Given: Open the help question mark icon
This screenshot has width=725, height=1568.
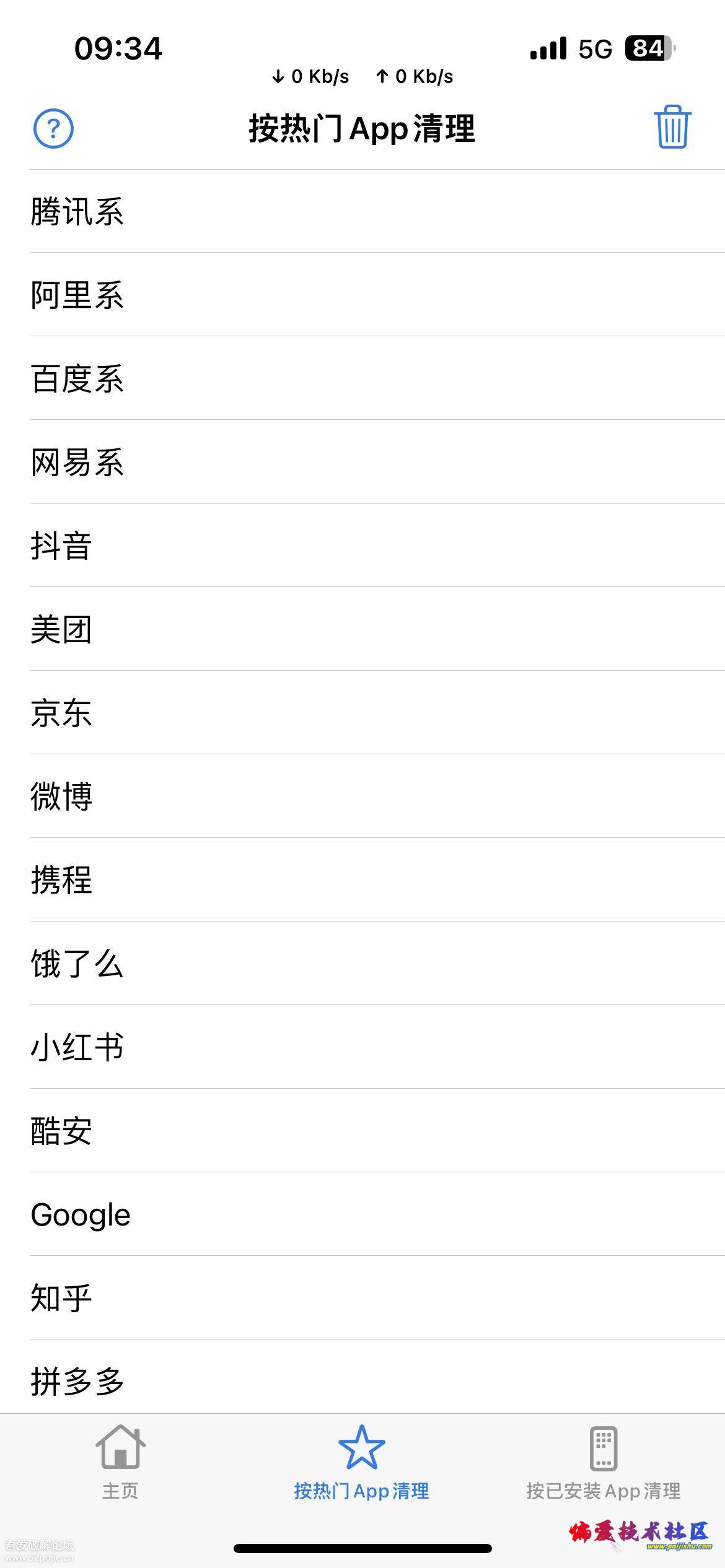Looking at the screenshot, I should (53, 129).
